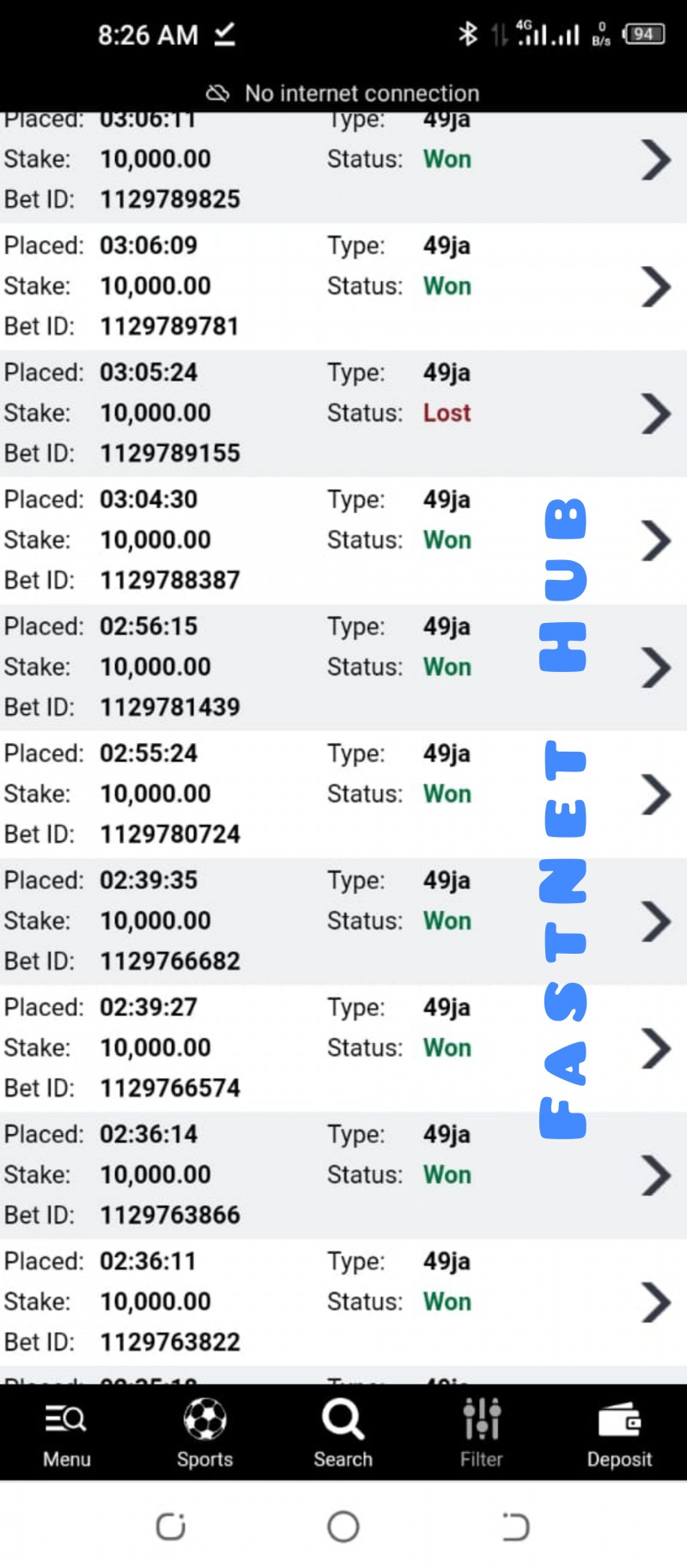View bet placed at 02:55:24
The height and width of the screenshot is (1568, 687).
tap(655, 795)
